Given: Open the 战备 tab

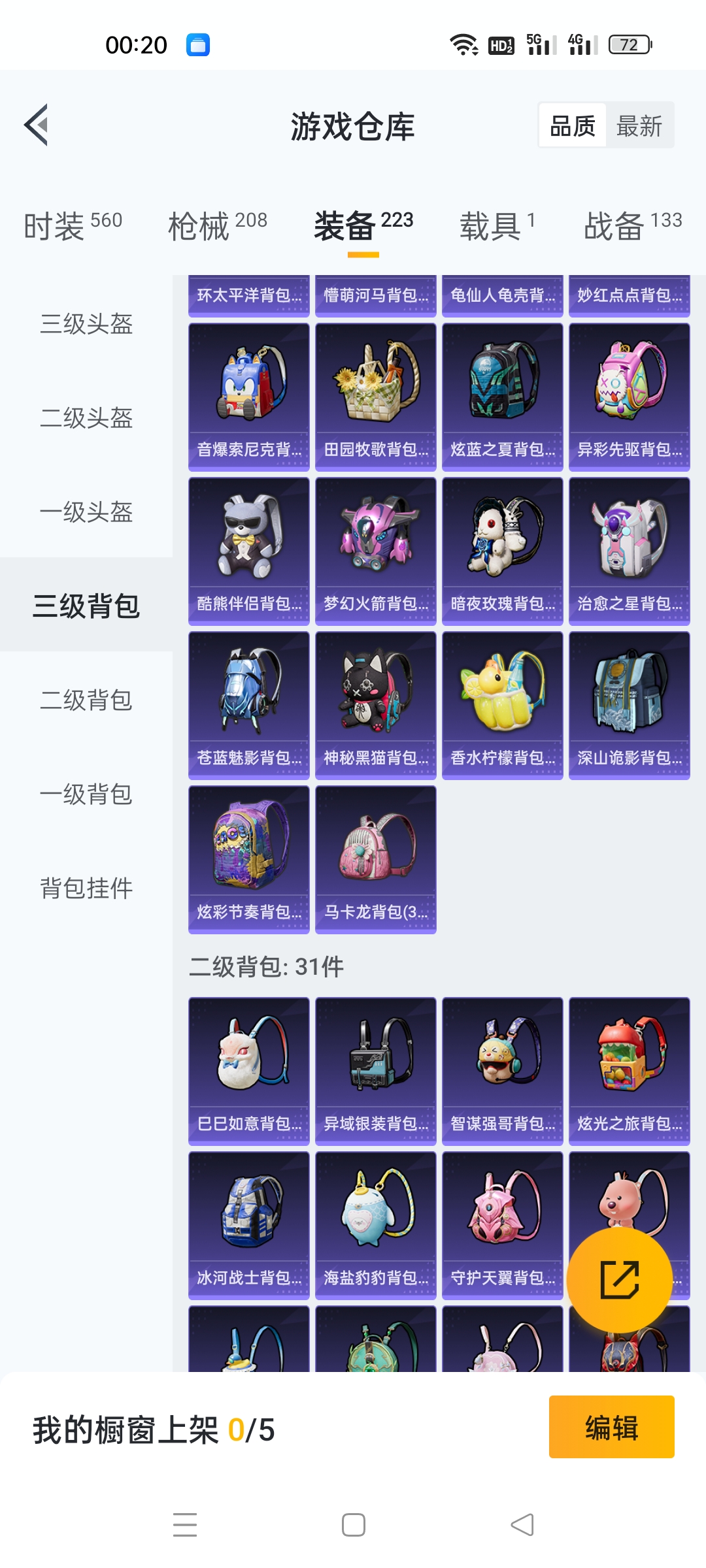Looking at the screenshot, I should tap(633, 226).
